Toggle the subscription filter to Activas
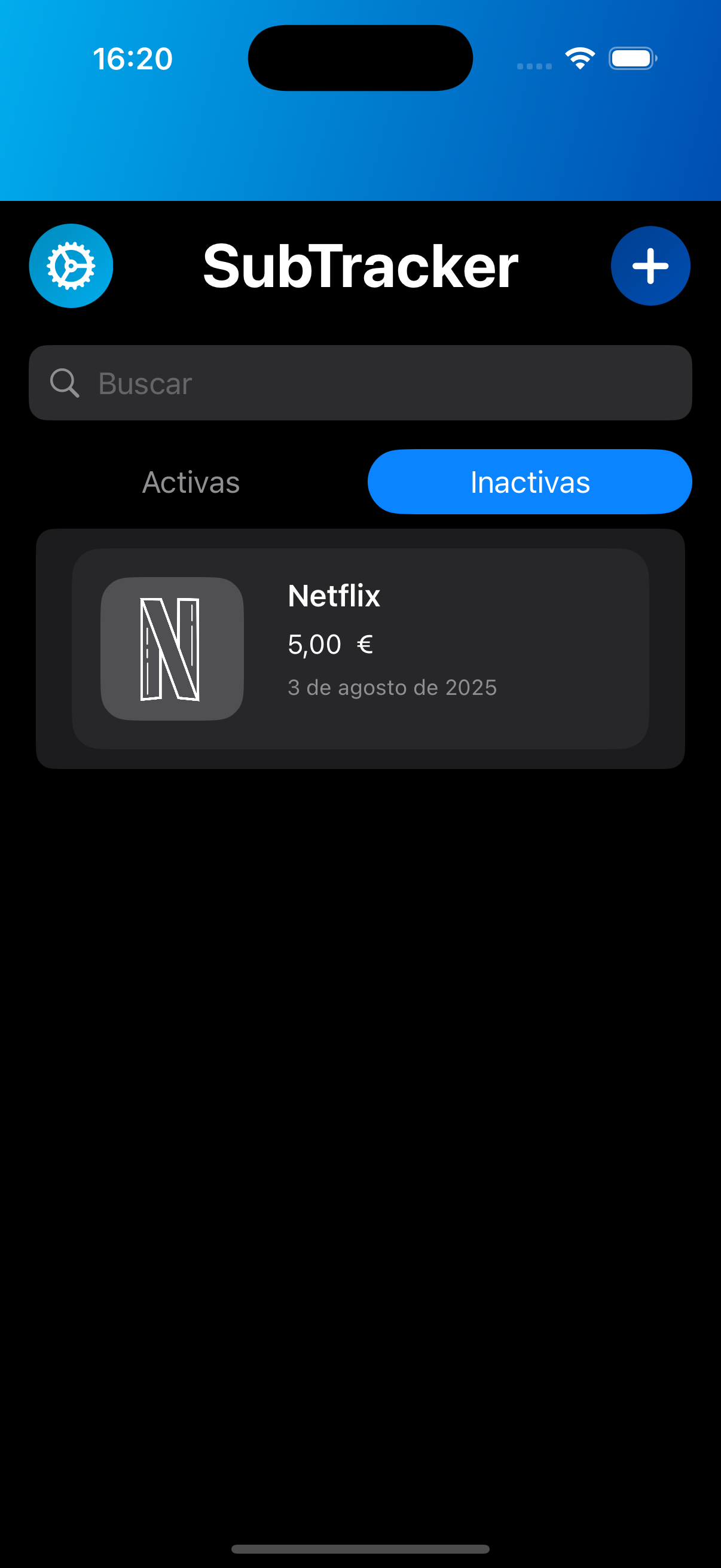Image resolution: width=721 pixels, height=1568 pixels. (191, 481)
